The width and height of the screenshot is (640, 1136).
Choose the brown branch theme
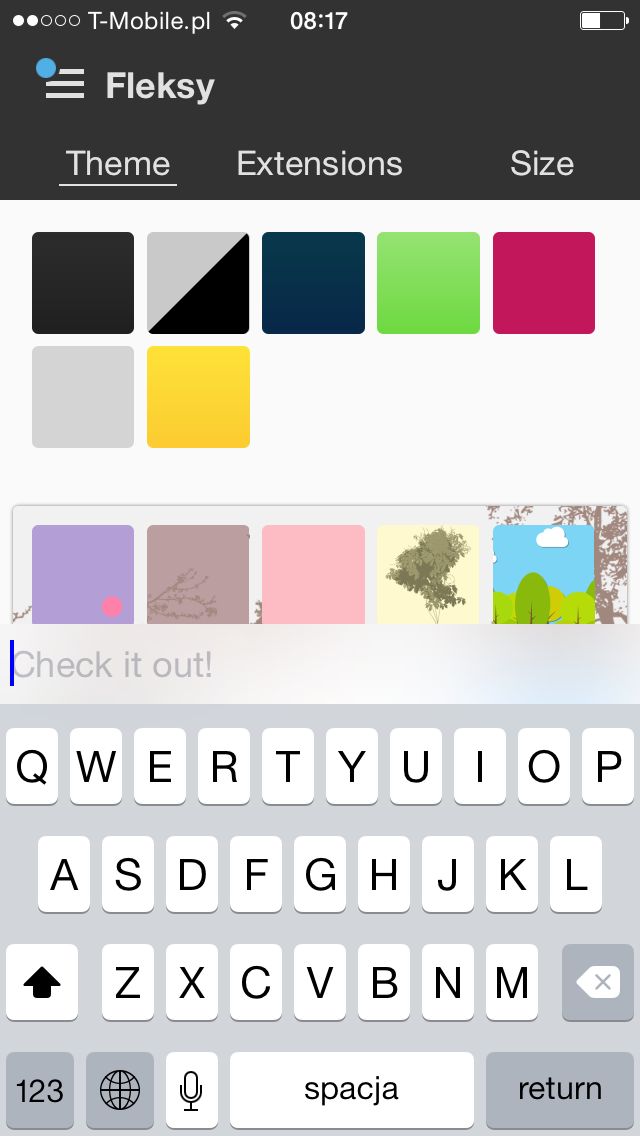point(198,574)
